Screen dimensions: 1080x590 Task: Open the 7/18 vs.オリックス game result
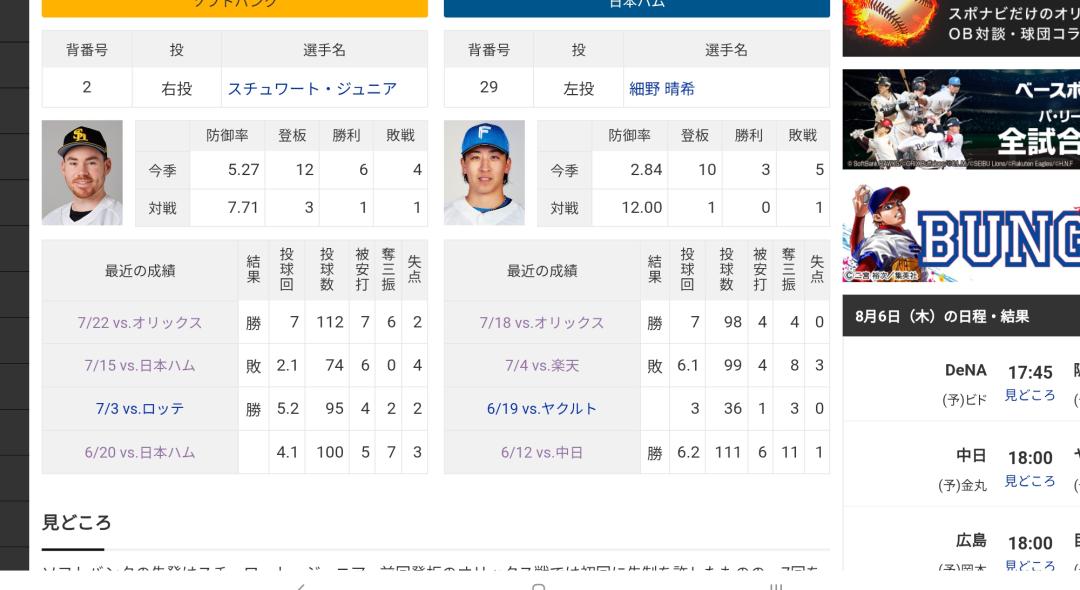[542, 322]
